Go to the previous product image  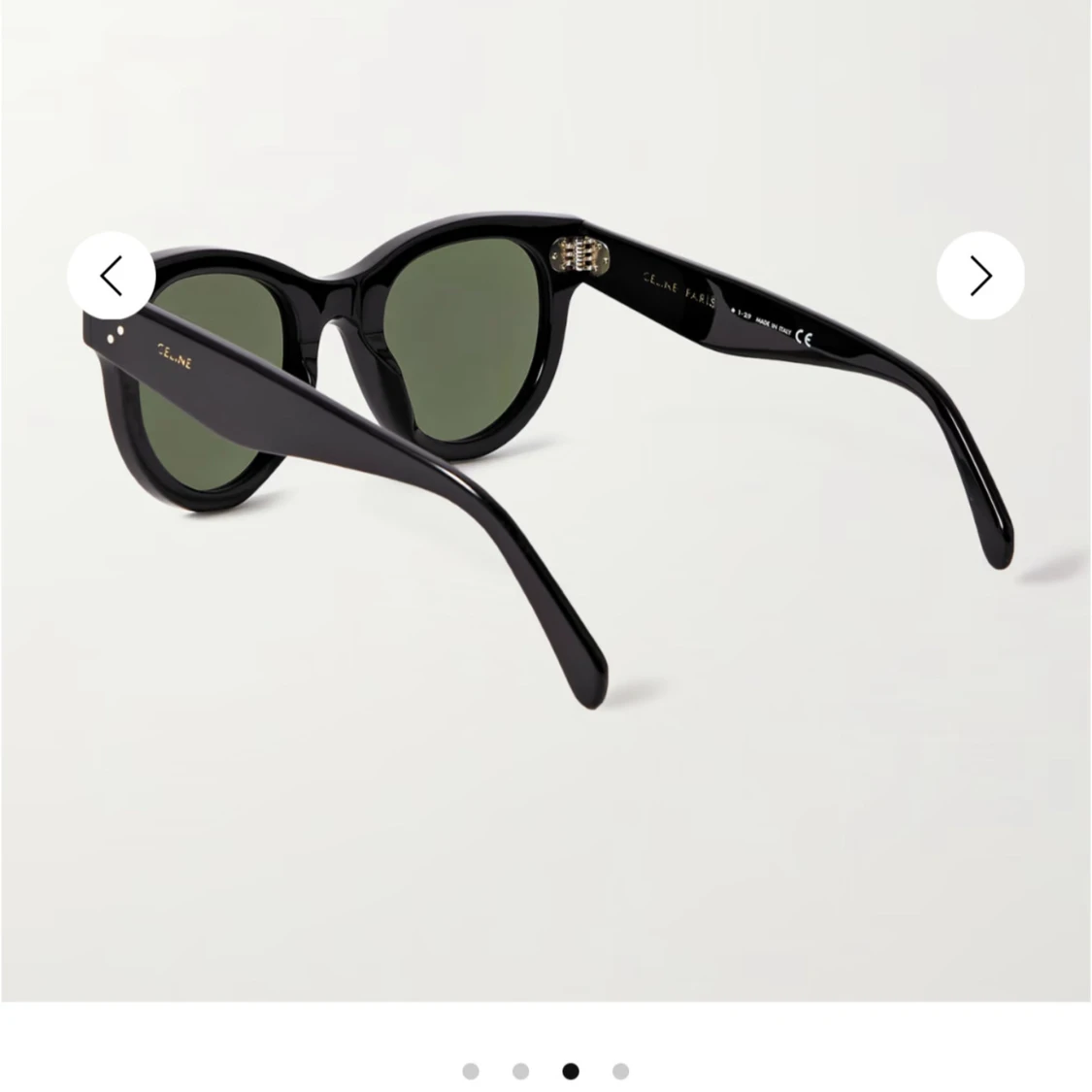tap(111, 276)
